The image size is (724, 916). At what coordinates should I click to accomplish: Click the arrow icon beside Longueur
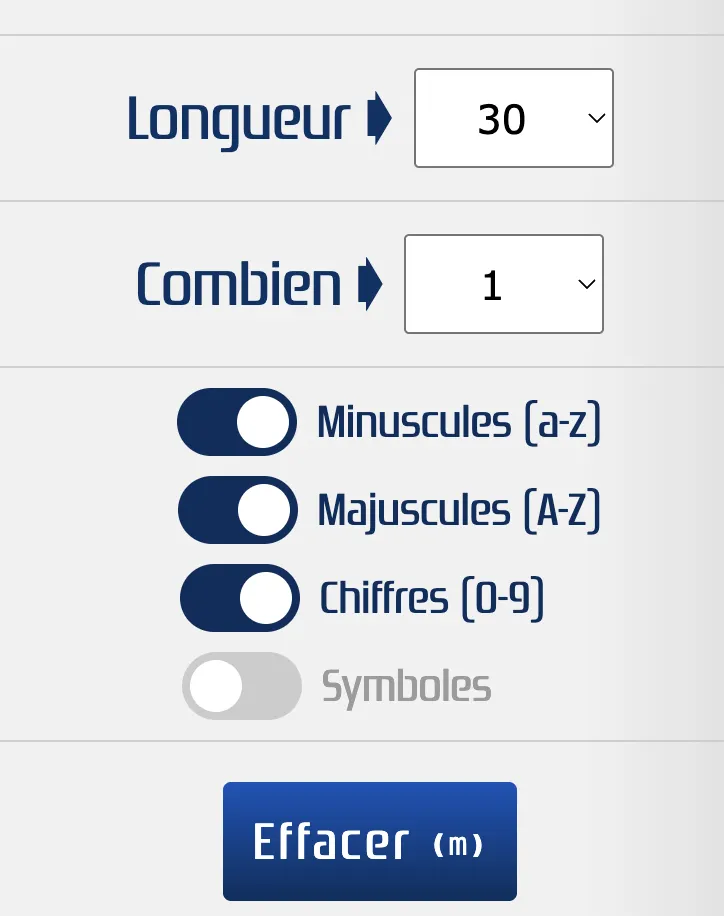381,118
